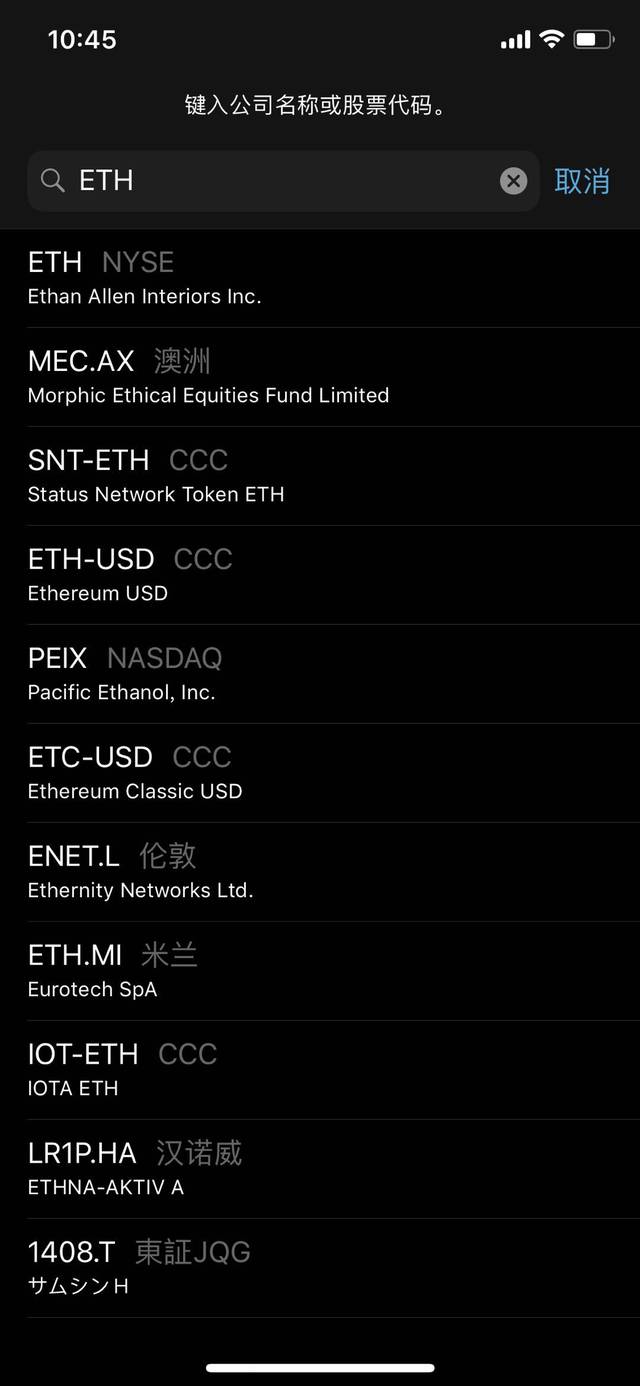Select LR1P.HA ETHNA-AKTIV A
This screenshot has width=640, height=1386.
[320, 1169]
